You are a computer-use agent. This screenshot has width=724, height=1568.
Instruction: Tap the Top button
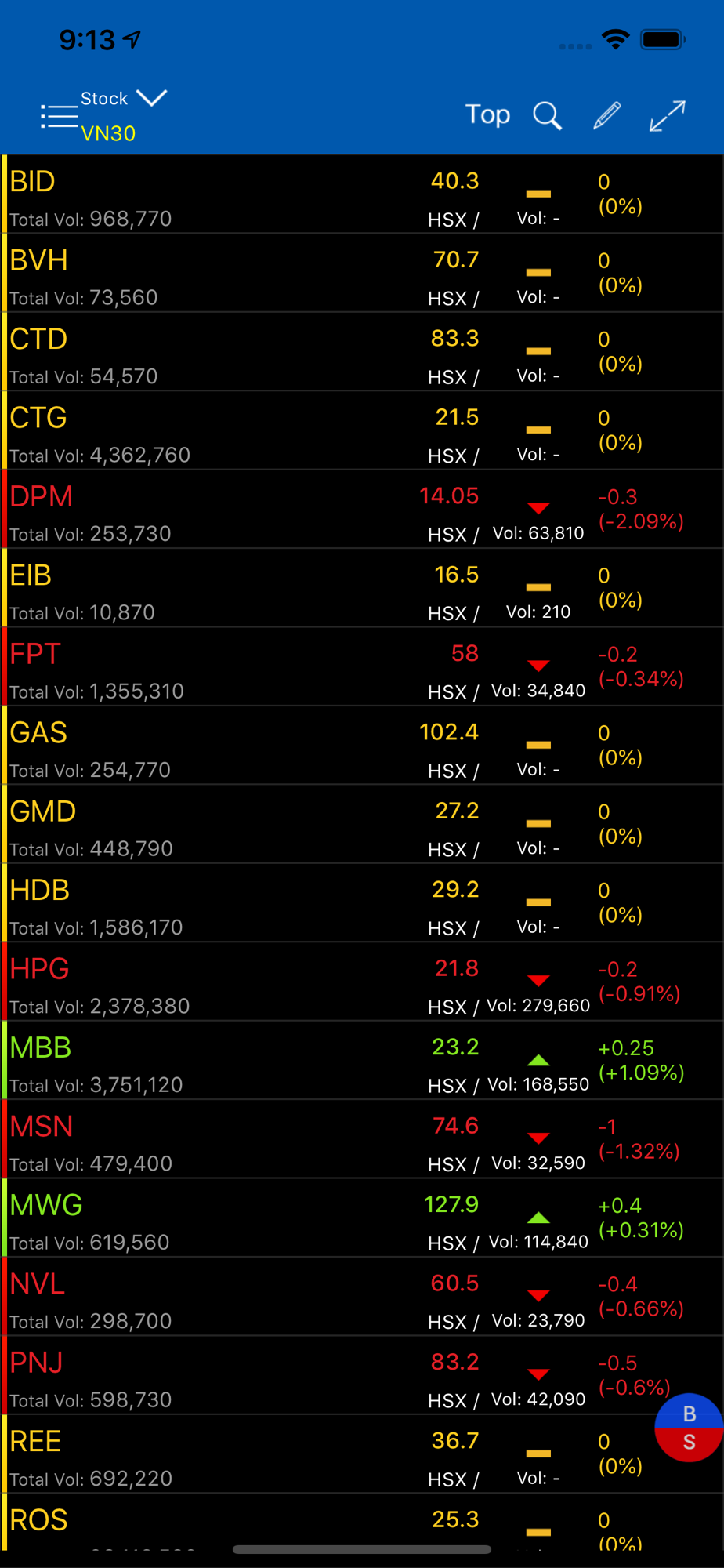(487, 115)
